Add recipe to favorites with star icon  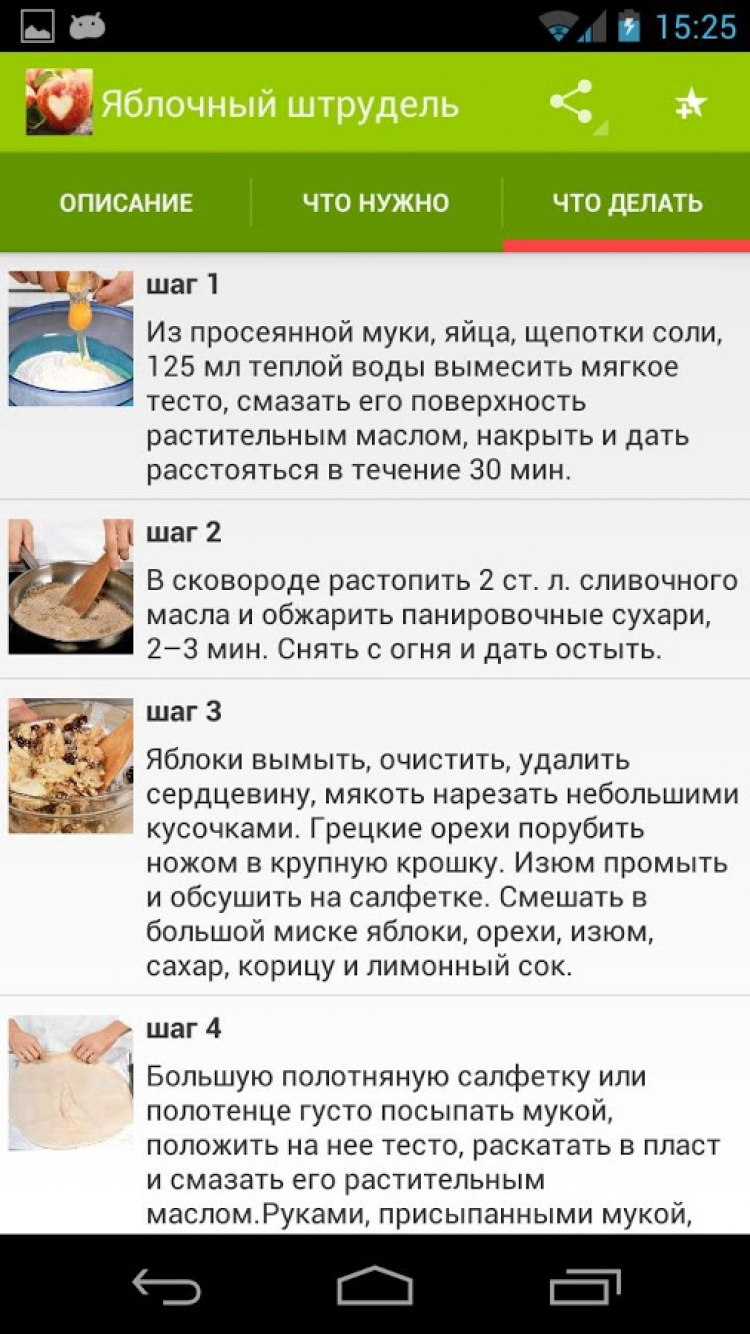pos(691,104)
